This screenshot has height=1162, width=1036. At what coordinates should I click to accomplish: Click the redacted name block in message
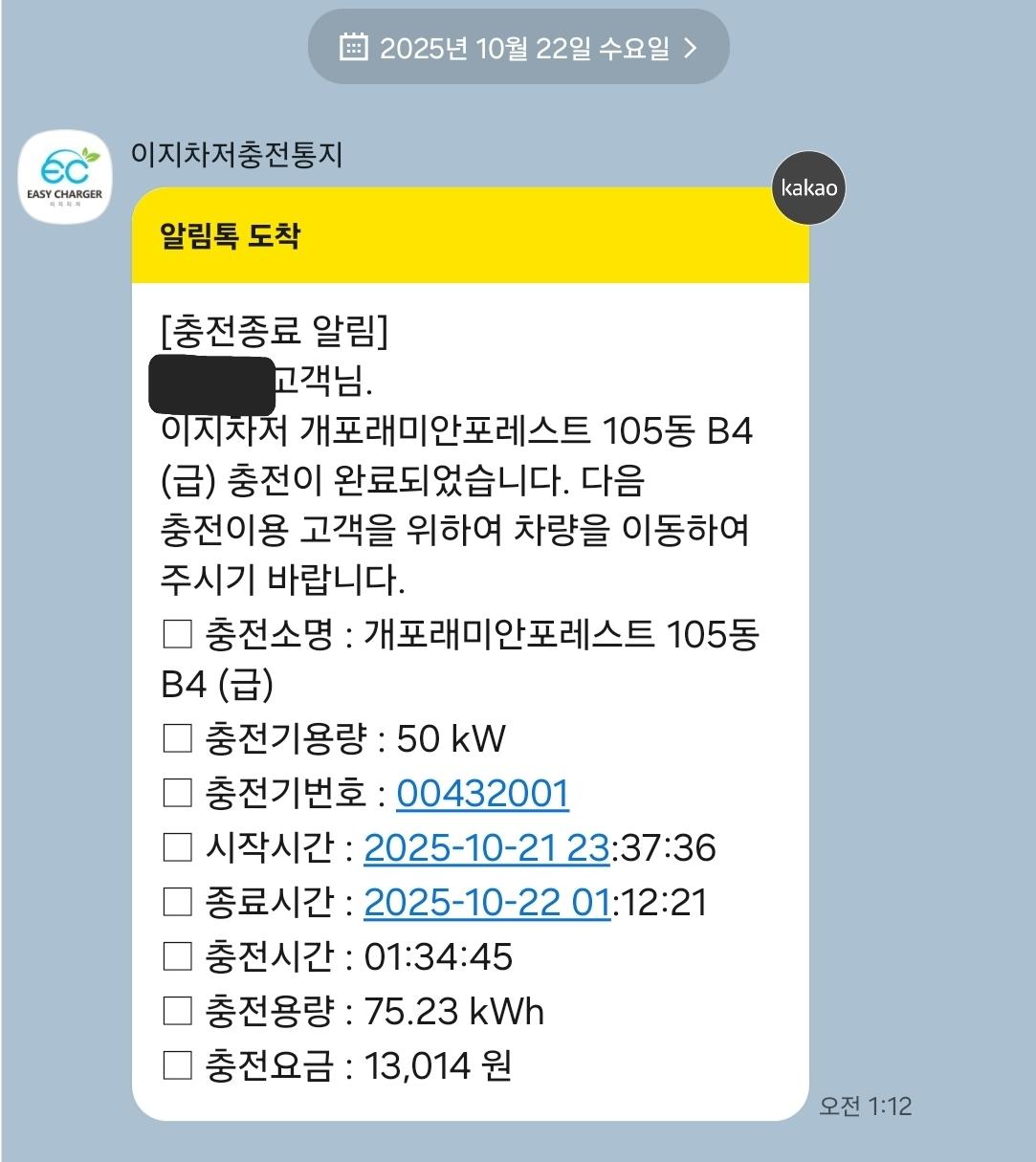(x=210, y=380)
